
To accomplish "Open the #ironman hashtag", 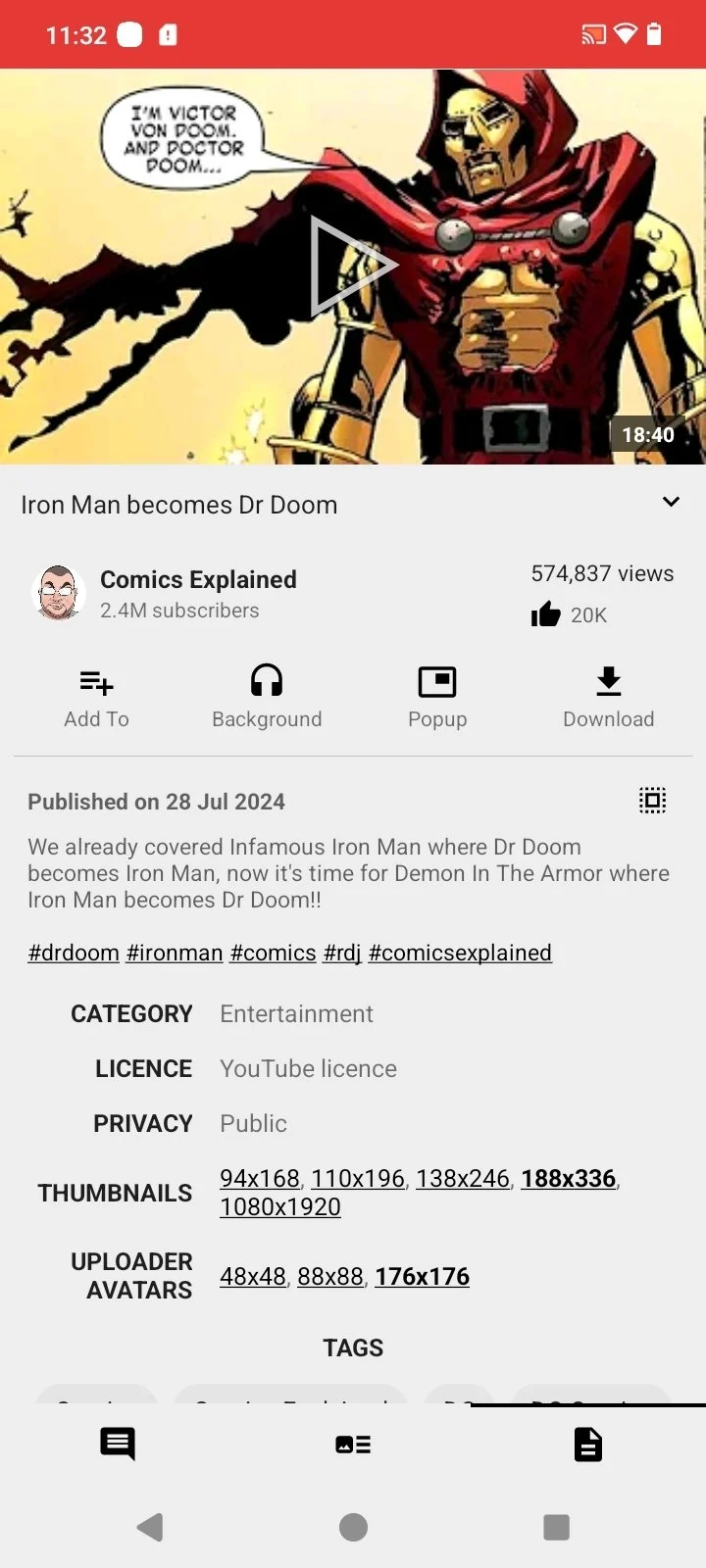I will pyautogui.click(x=175, y=953).
